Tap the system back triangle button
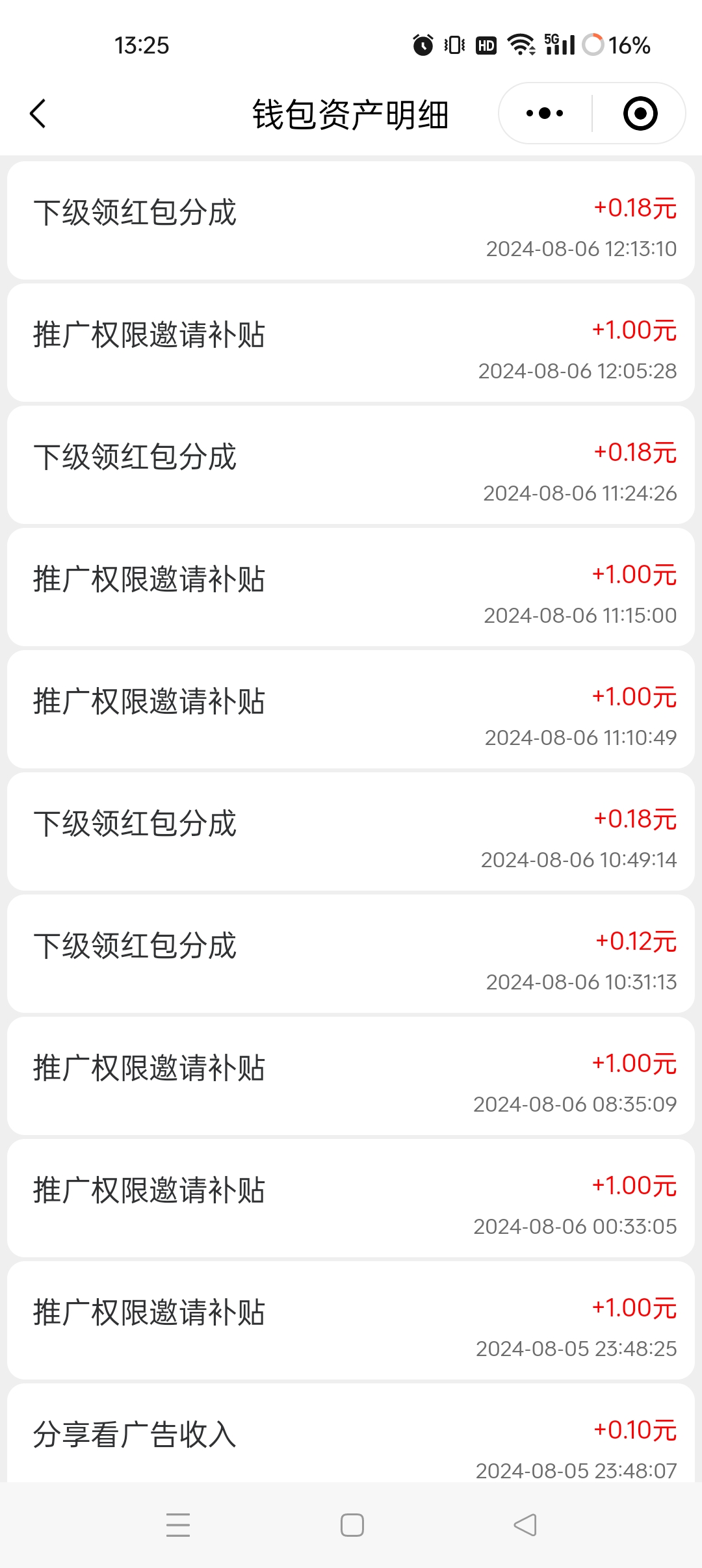Image resolution: width=702 pixels, height=1568 pixels. point(525,1525)
